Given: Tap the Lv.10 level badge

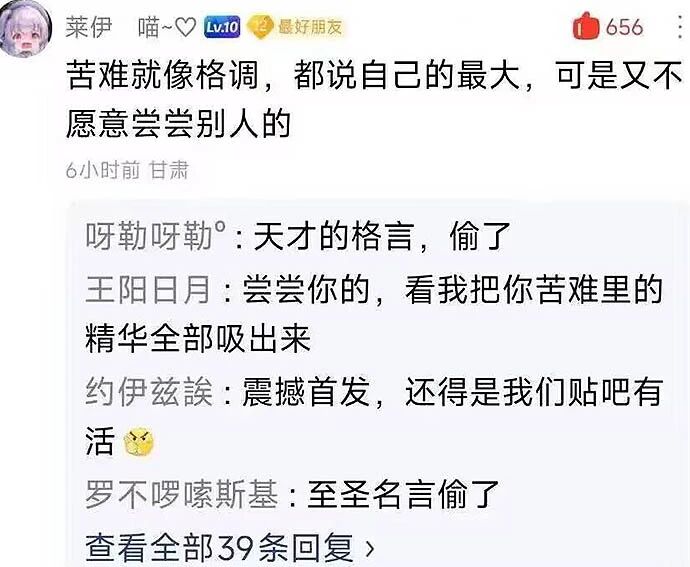Looking at the screenshot, I should coord(222,27).
